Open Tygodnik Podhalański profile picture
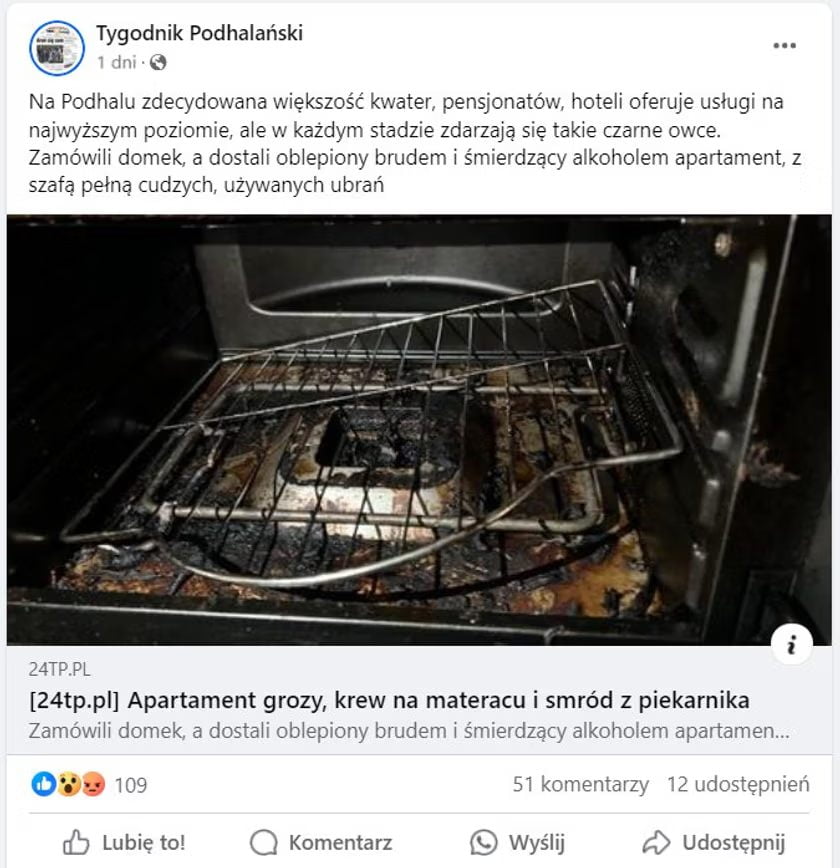Image resolution: width=840 pixels, height=868 pixels. (x=57, y=47)
